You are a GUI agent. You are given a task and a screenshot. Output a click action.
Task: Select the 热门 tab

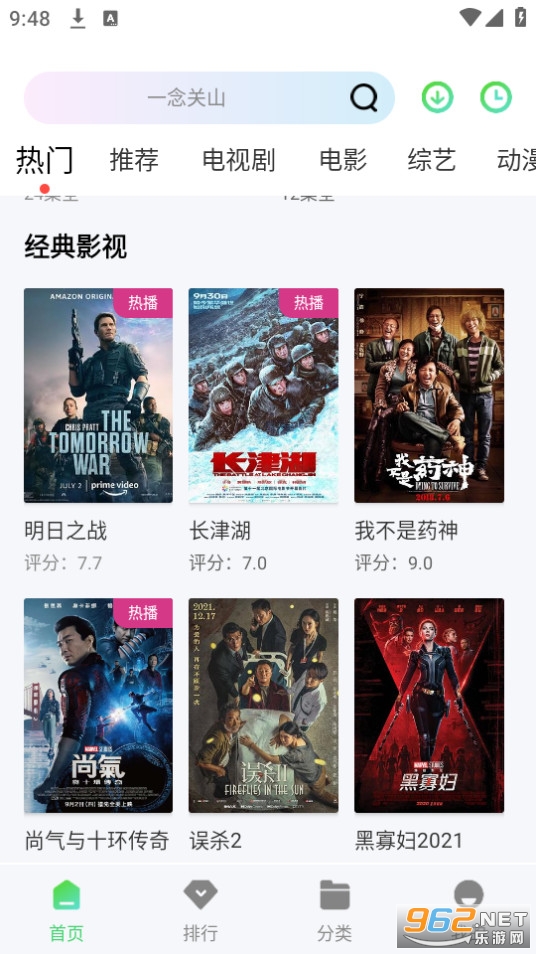[44, 160]
